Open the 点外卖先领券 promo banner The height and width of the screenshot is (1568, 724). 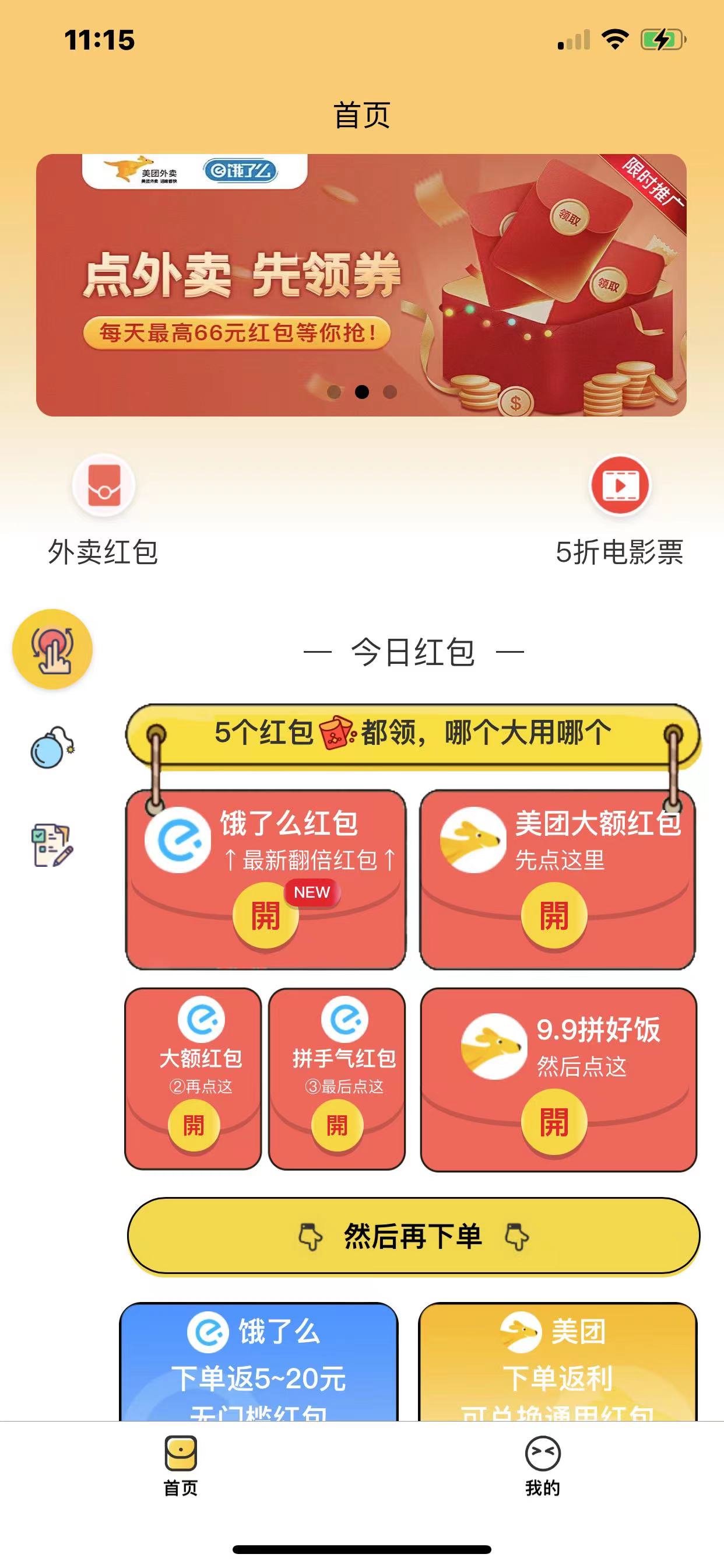(x=361, y=285)
